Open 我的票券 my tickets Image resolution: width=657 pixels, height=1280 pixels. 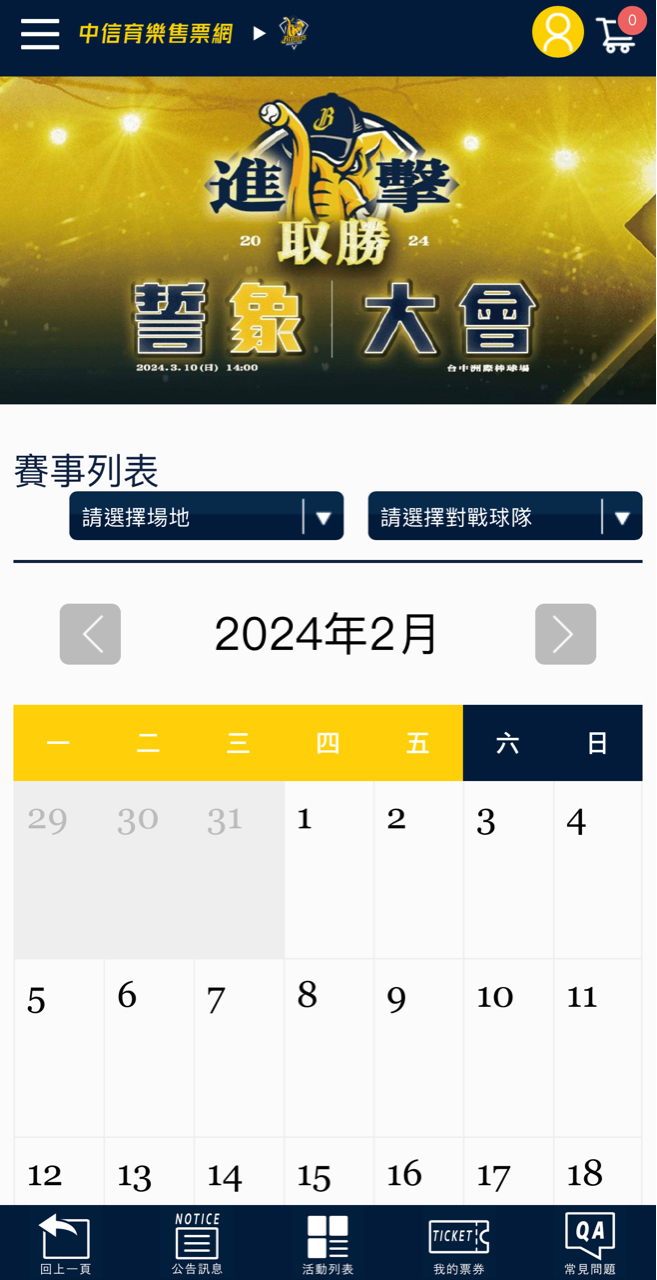pos(459,1244)
